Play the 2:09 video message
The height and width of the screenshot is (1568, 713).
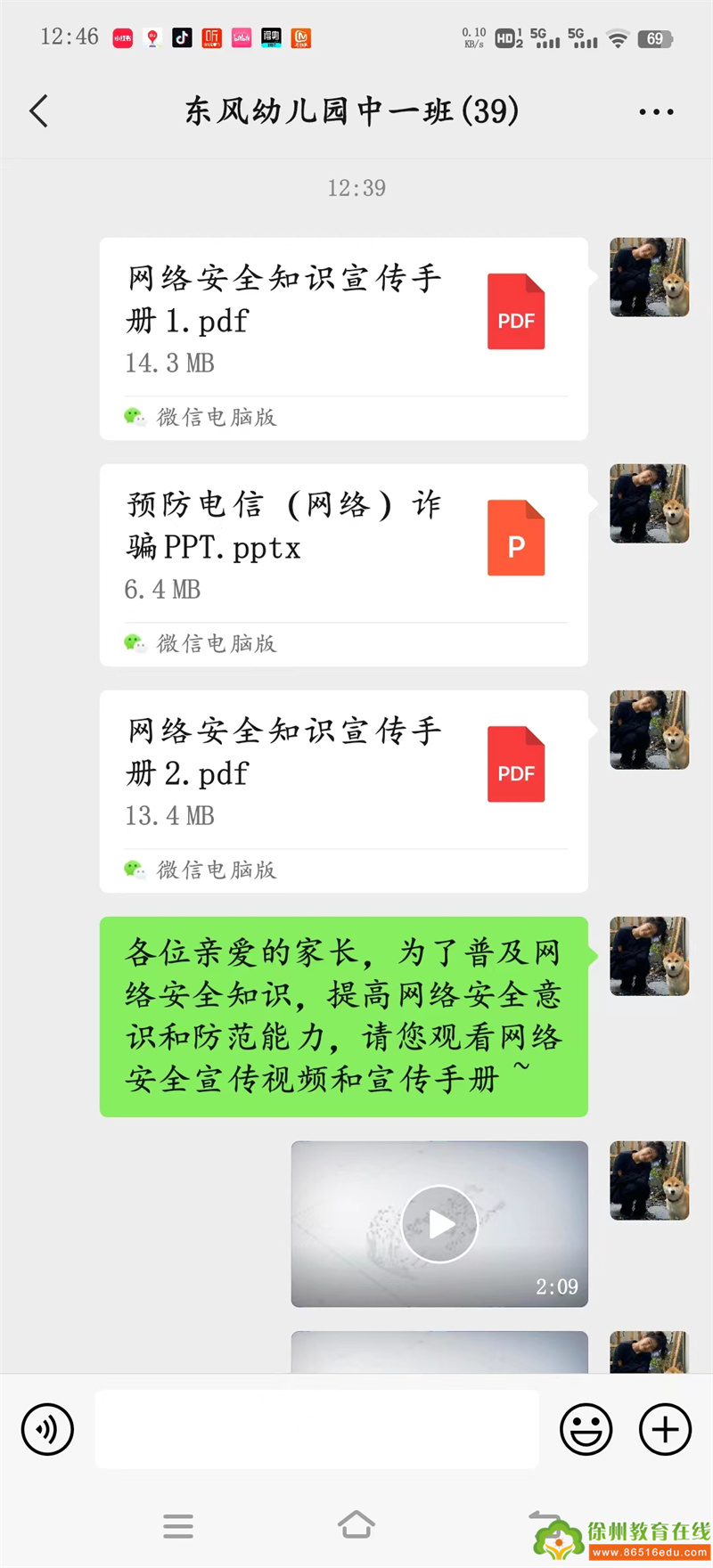point(439,1224)
